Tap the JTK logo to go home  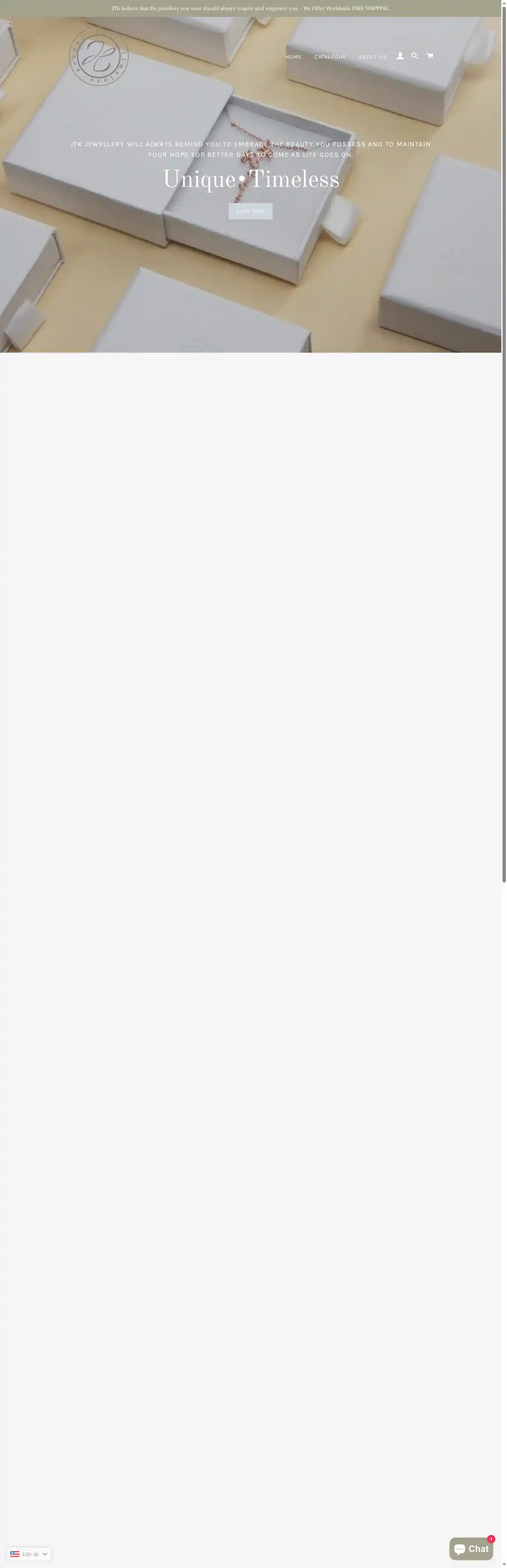click(99, 57)
